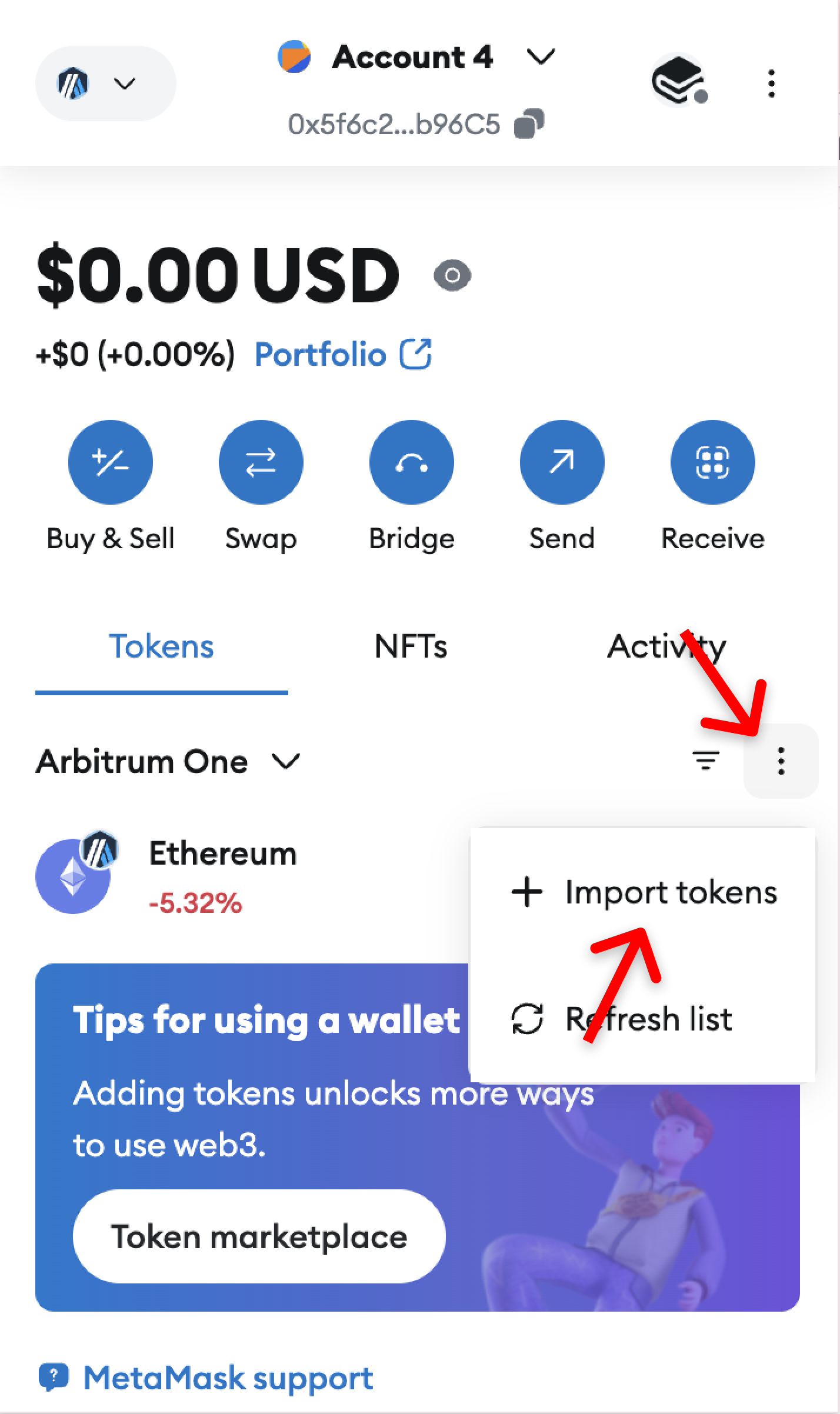Open the Ethereum token row
This screenshot has height=1414, width=840.
[224, 876]
